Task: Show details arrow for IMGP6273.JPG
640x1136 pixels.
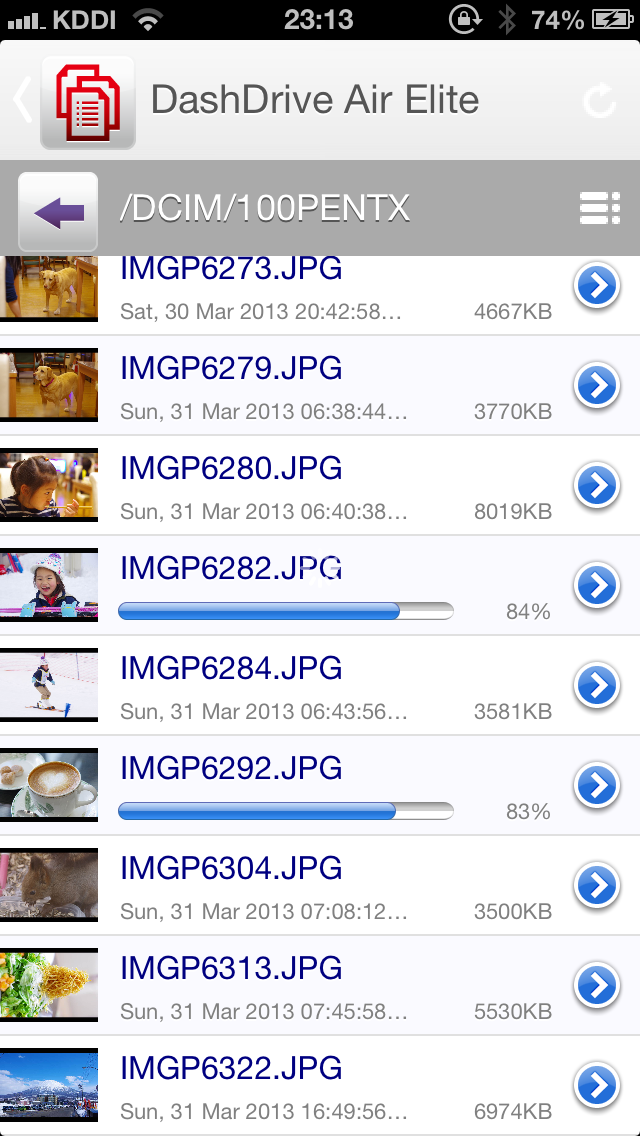Action: [597, 288]
